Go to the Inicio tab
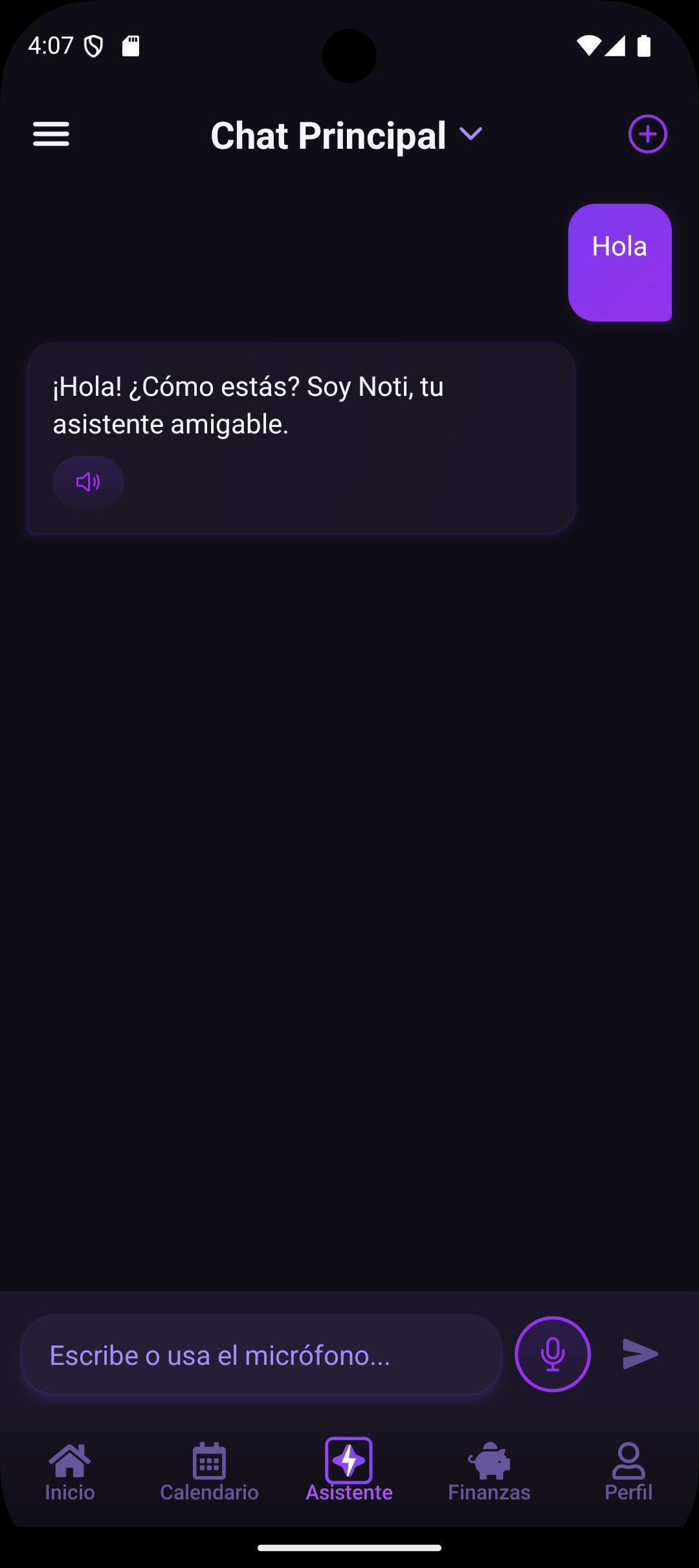This screenshot has width=699, height=1568. coord(70,1472)
